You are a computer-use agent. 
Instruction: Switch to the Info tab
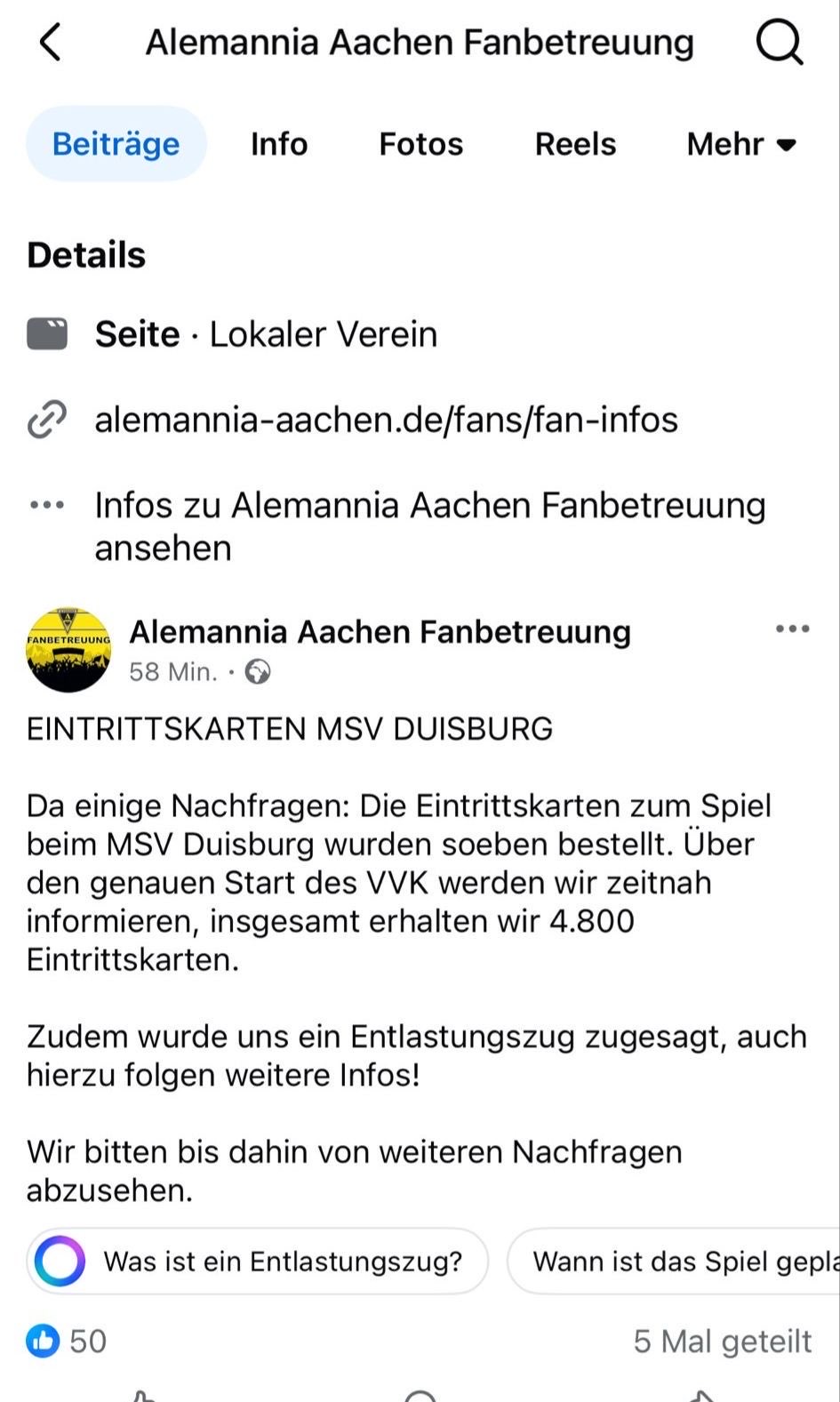(x=278, y=144)
